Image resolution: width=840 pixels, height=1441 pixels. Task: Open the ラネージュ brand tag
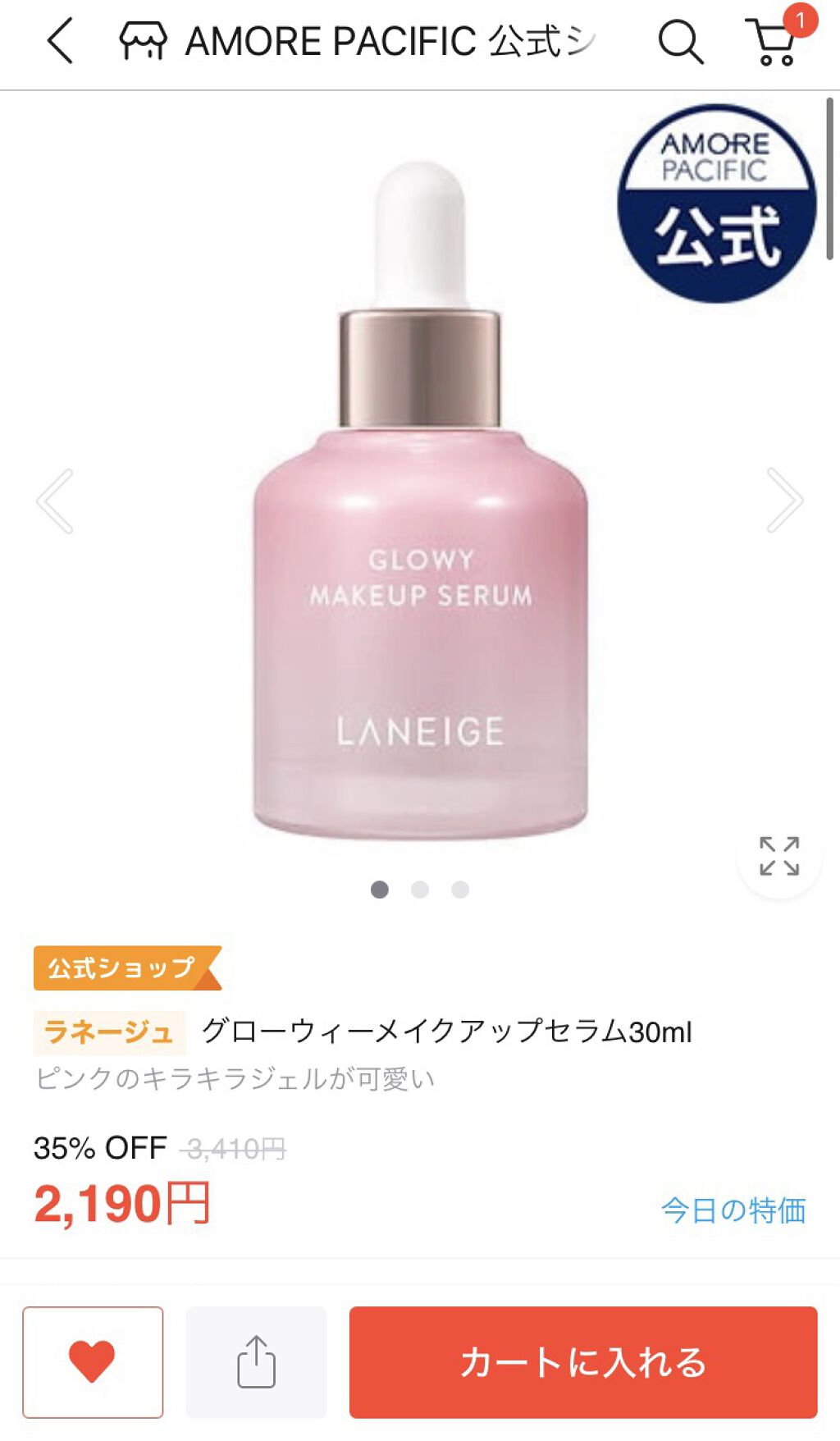pos(109,1032)
